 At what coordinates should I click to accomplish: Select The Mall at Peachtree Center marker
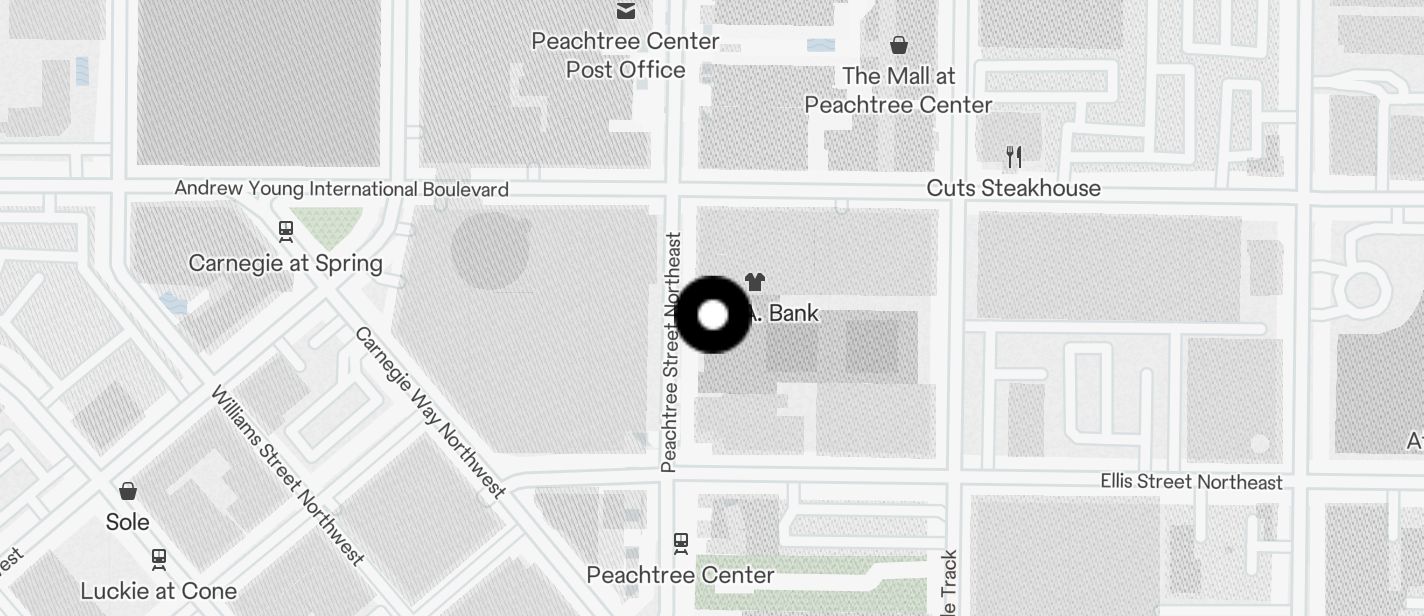pyautogui.click(x=899, y=46)
